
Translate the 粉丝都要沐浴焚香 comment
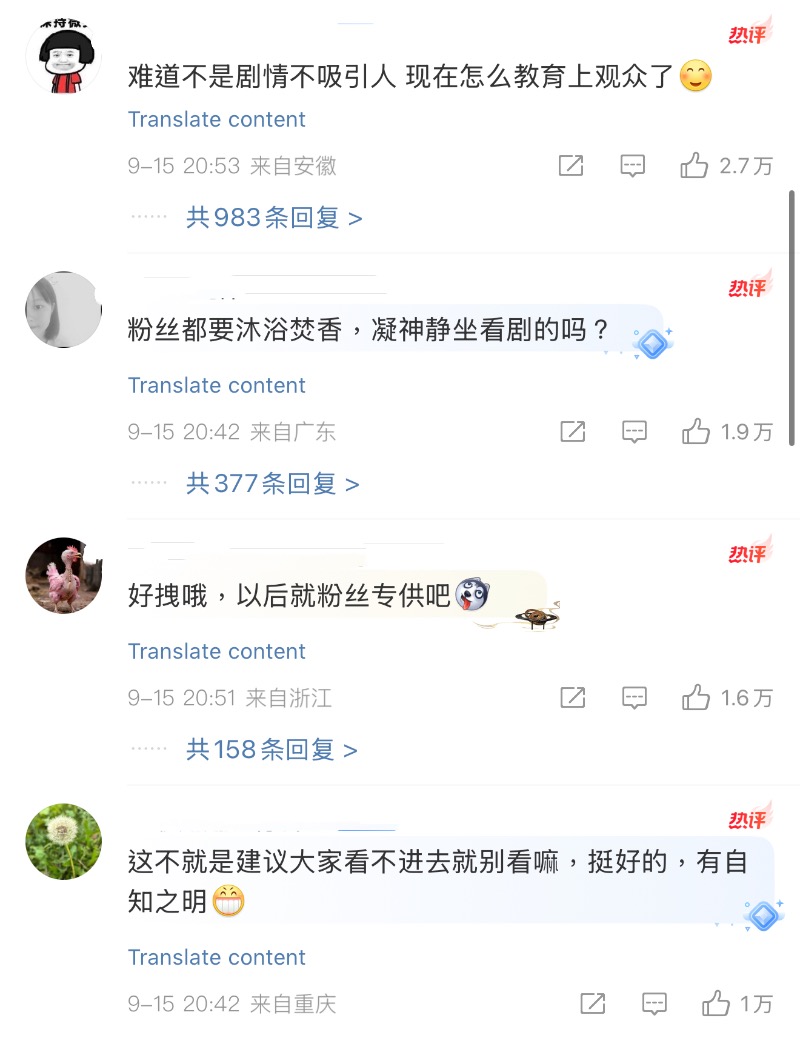pos(217,386)
